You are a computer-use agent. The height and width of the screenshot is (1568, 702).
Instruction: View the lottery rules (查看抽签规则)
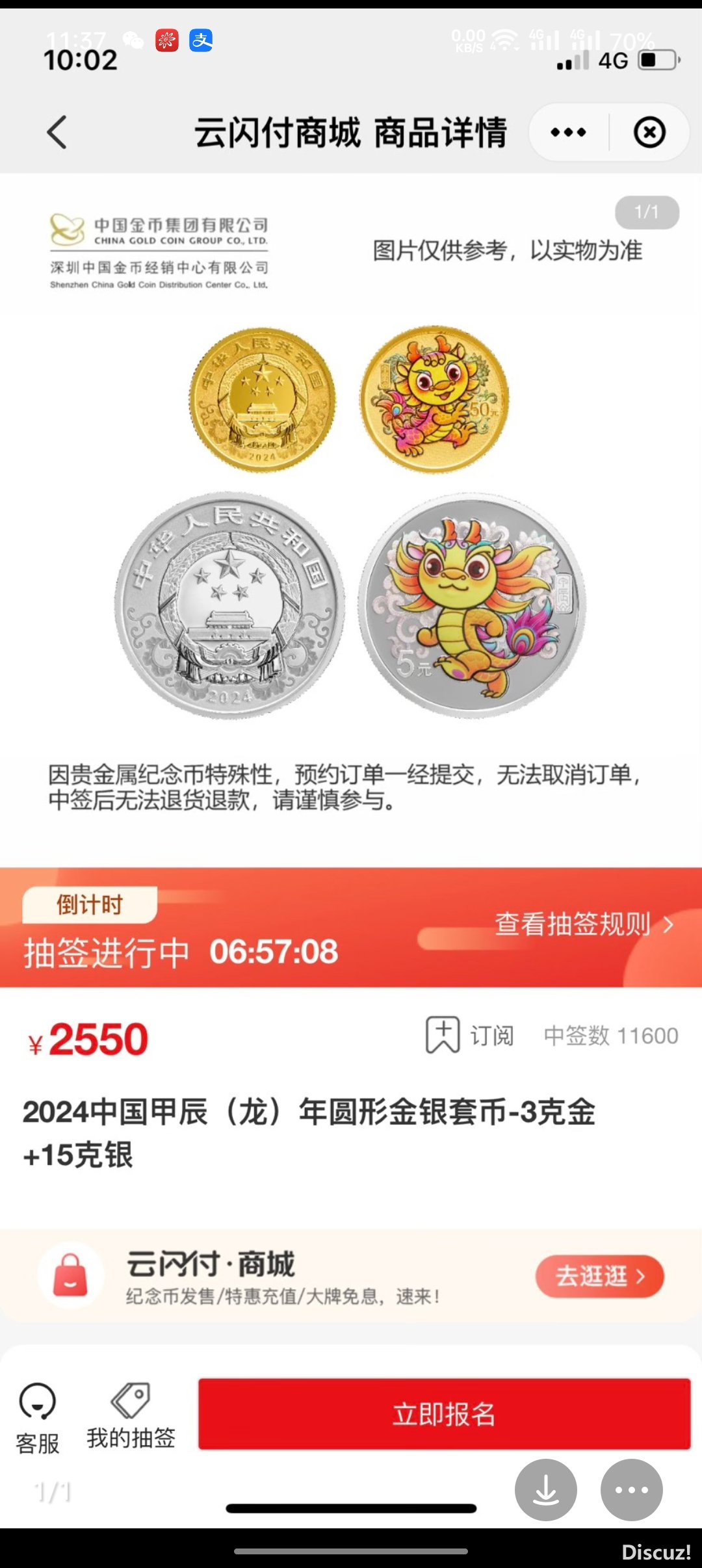[583, 924]
